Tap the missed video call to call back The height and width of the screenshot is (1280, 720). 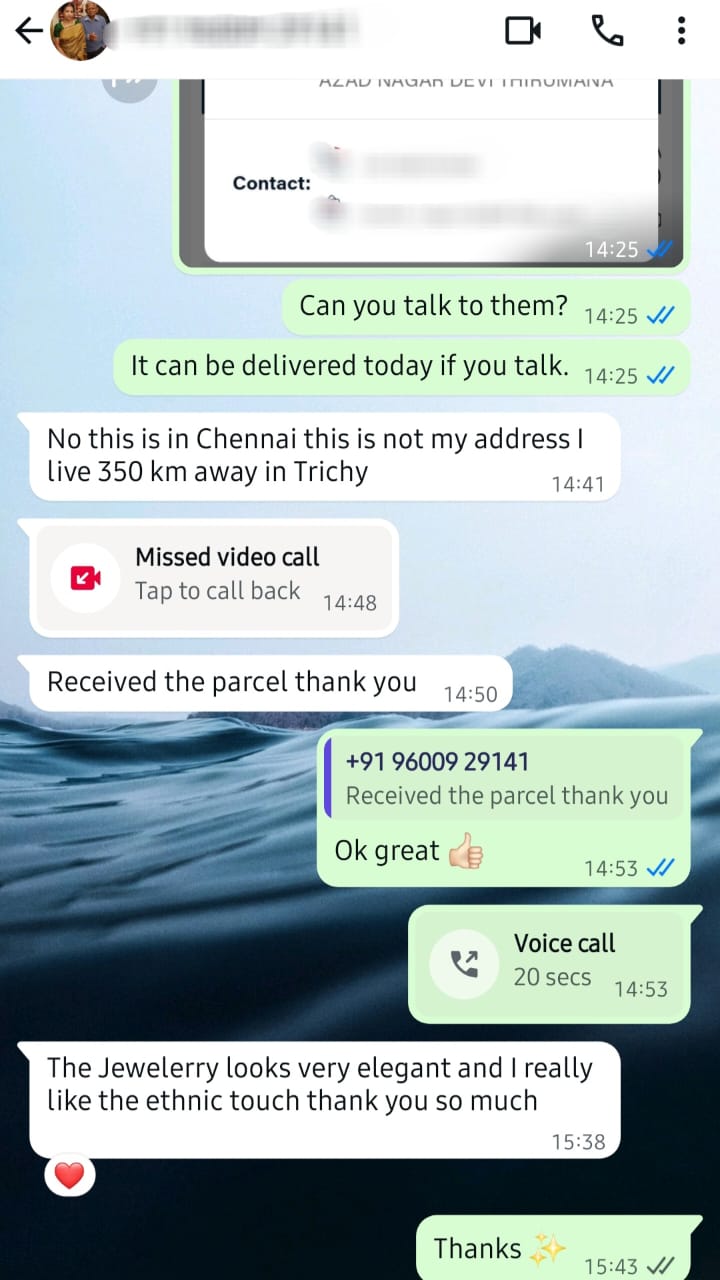click(x=213, y=575)
